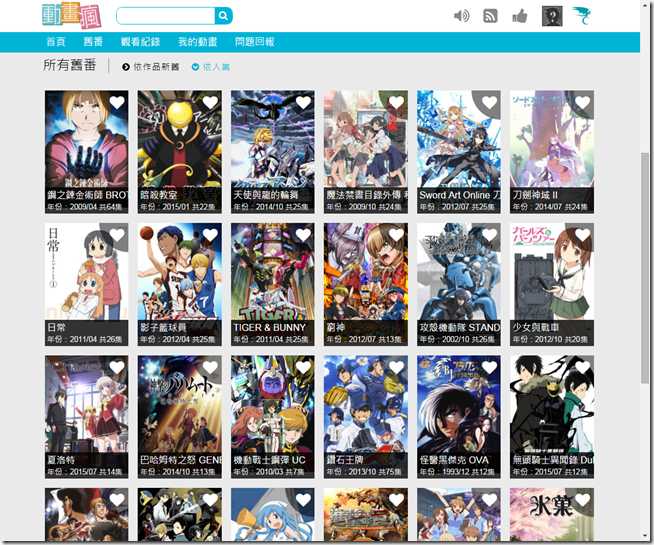
Task: Open 問題回報 tab
Action: [254, 42]
